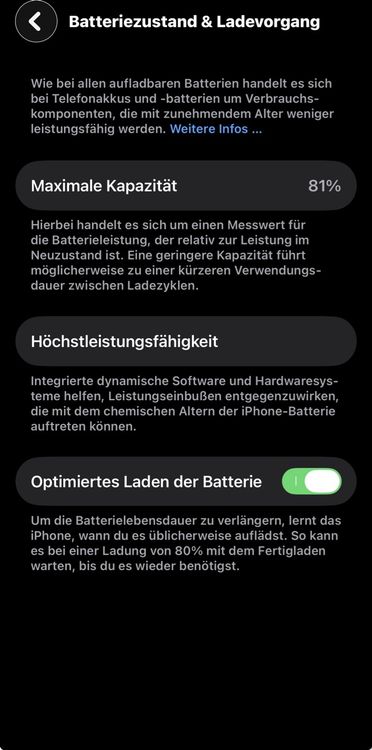This screenshot has height=750, width=372.
Task: Disable Optimiertes Laden der Batterie switch
Action: click(312, 481)
